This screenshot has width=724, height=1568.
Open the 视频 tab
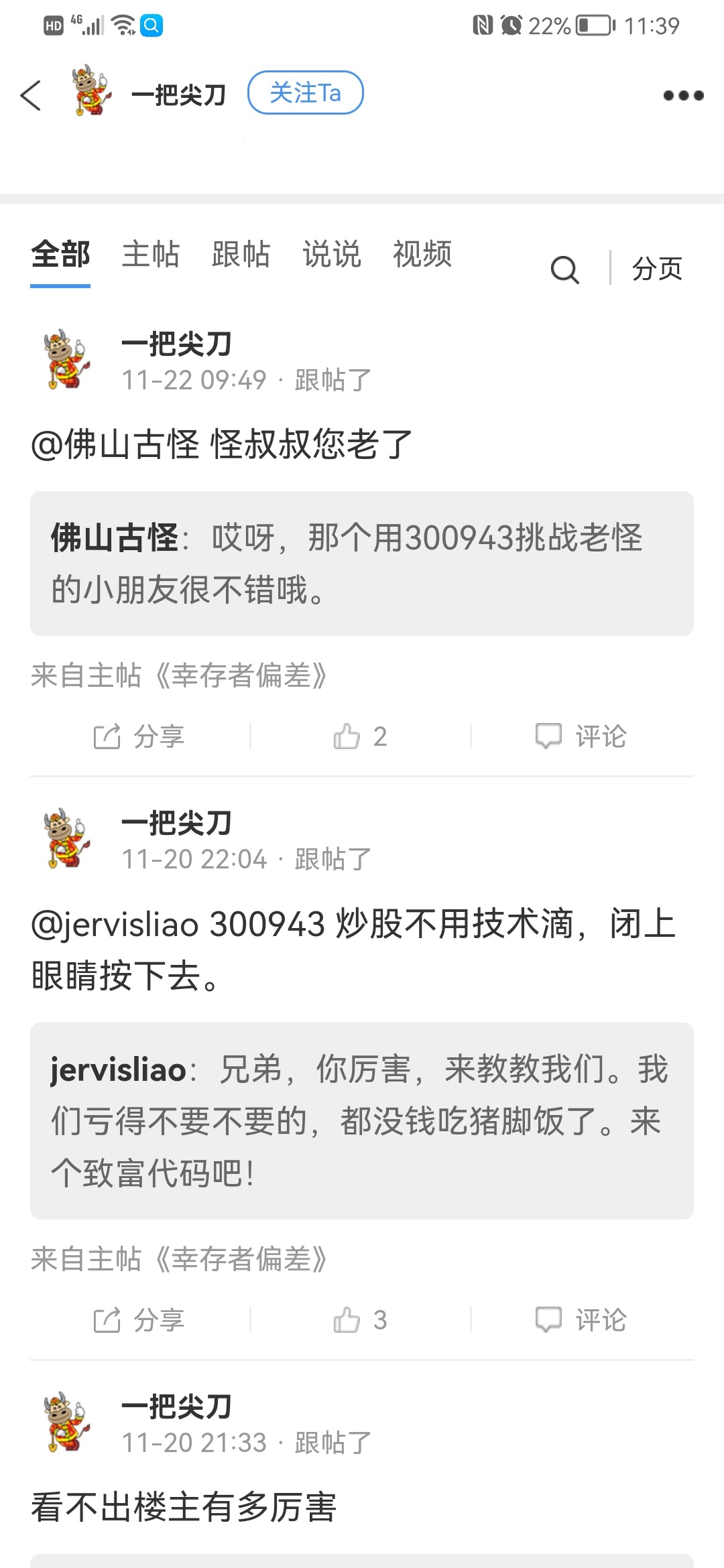(x=422, y=255)
